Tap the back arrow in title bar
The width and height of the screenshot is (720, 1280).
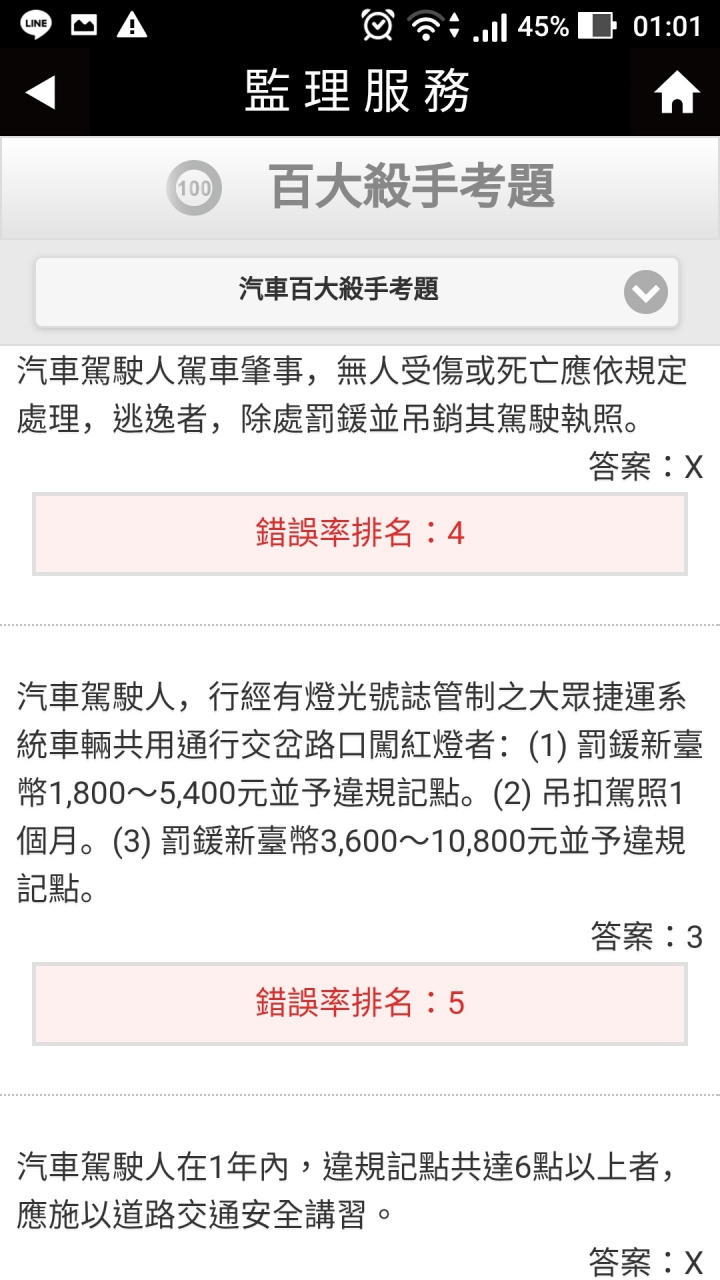click(x=40, y=91)
